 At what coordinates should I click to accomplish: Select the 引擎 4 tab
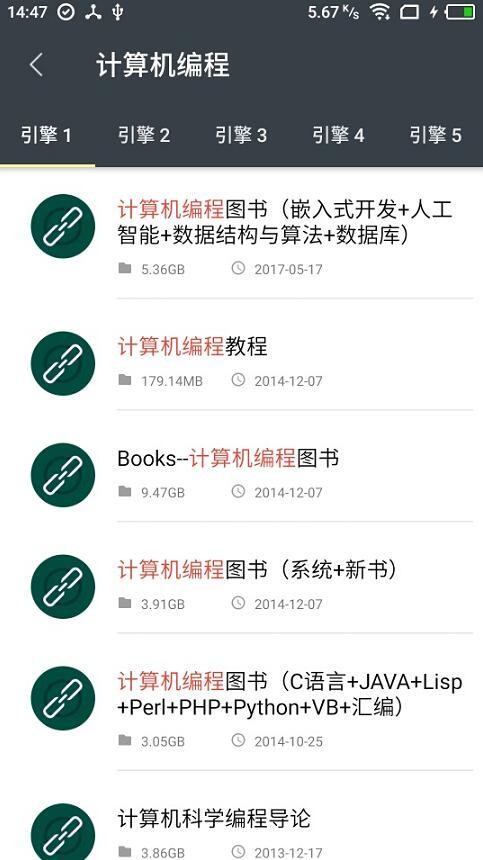point(338,135)
